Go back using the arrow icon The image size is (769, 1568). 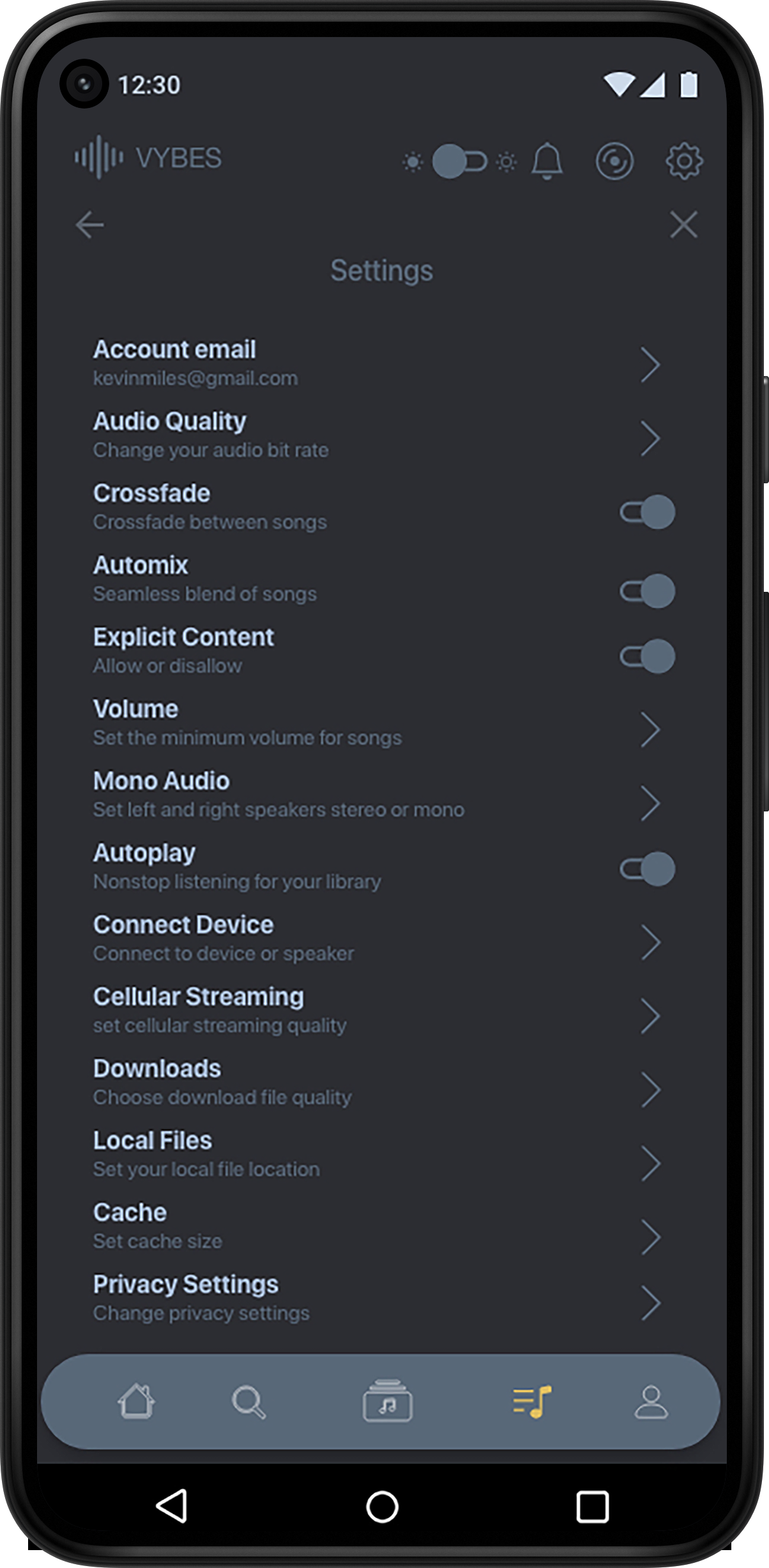(x=89, y=225)
